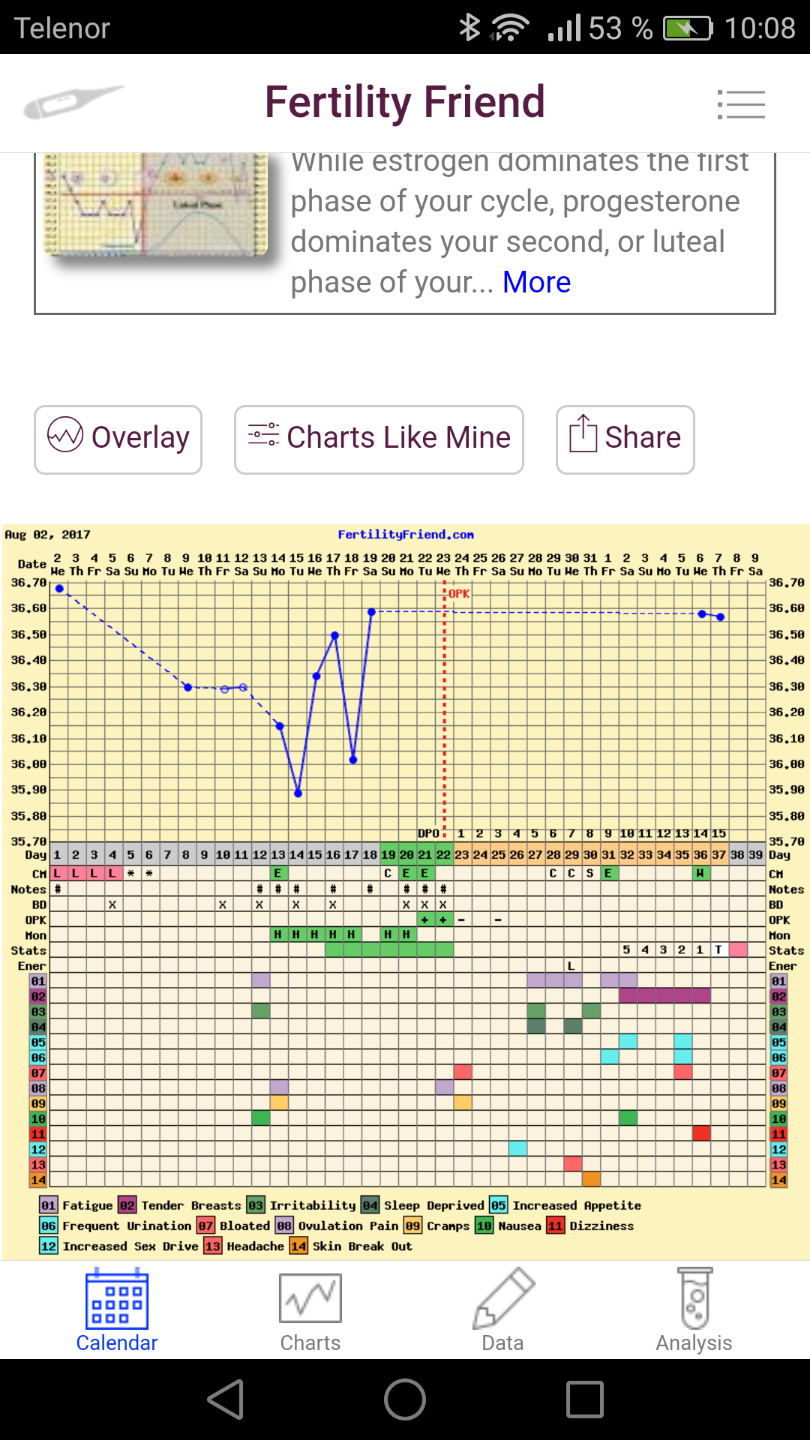Open the fertility chart image
The image size is (810, 1440).
pyautogui.click(x=405, y=890)
